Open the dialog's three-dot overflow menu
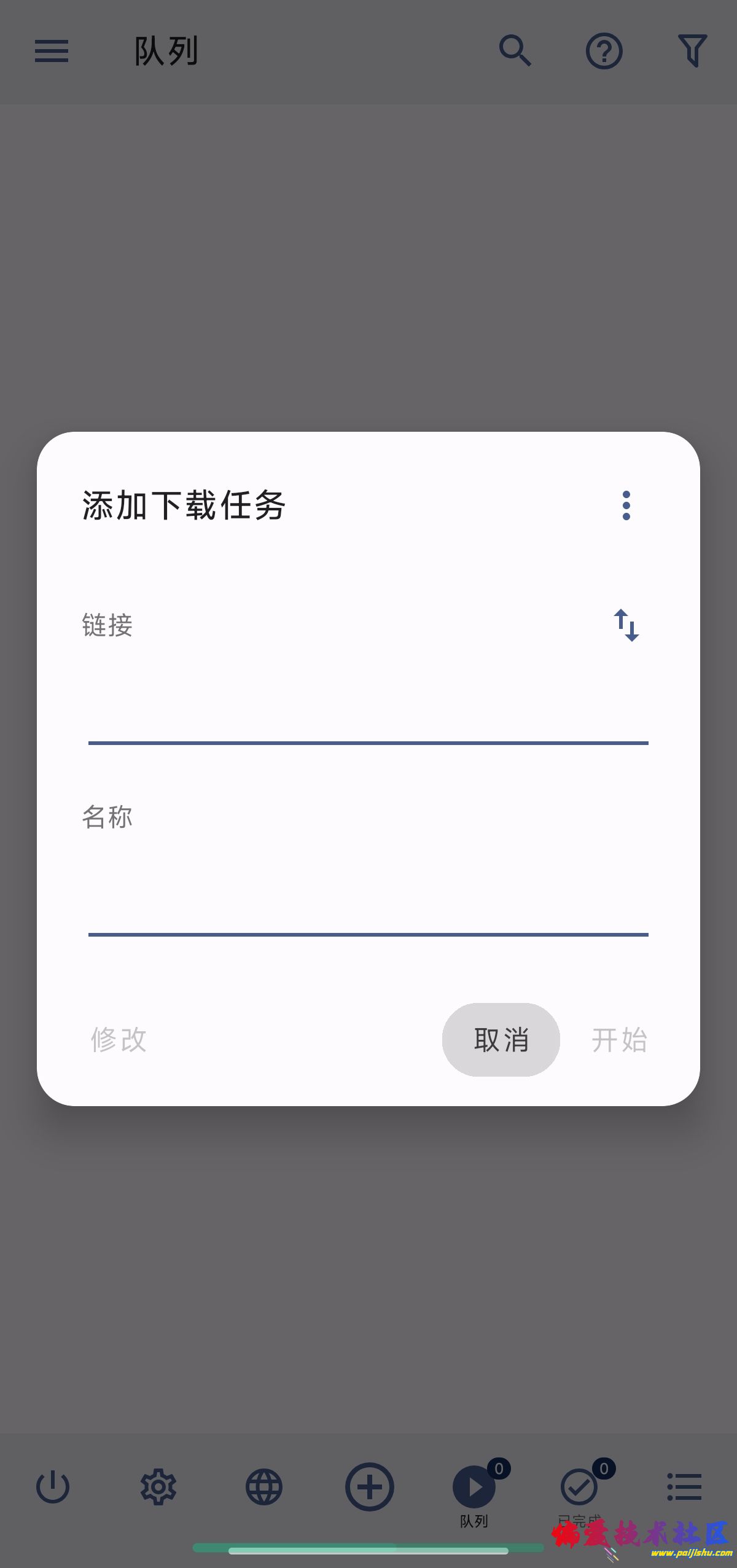Viewport: 737px width, 1568px height. pyautogui.click(x=625, y=505)
